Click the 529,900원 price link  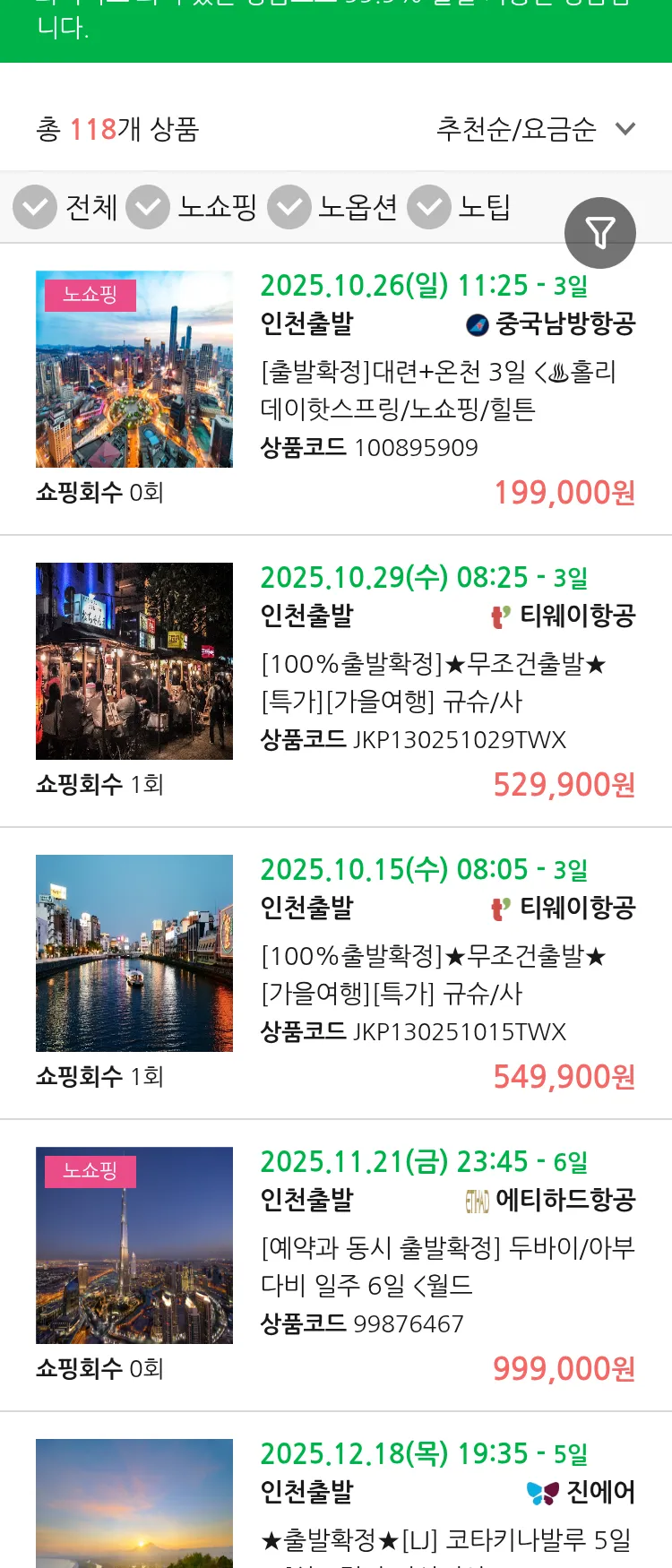(564, 785)
